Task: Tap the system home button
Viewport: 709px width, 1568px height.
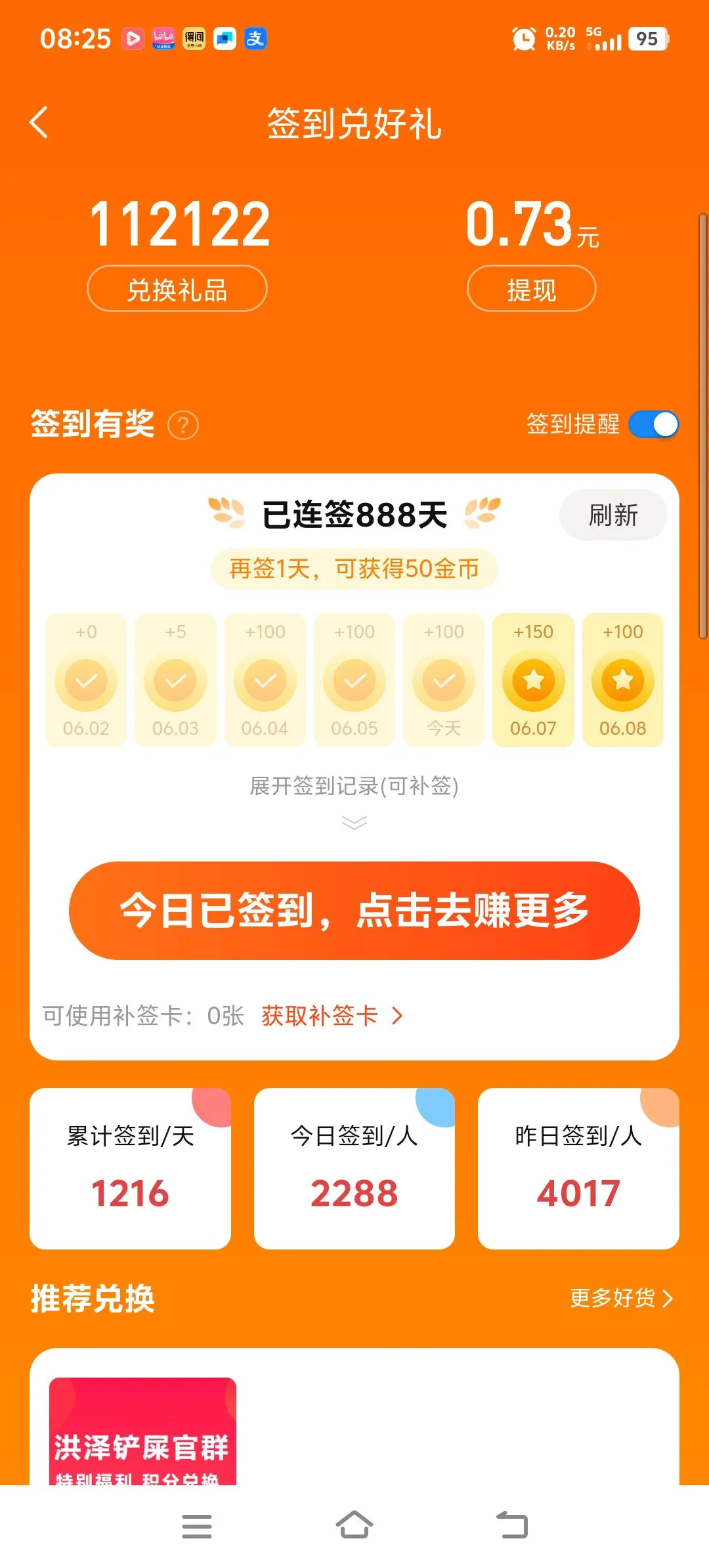Action: pos(354,1525)
